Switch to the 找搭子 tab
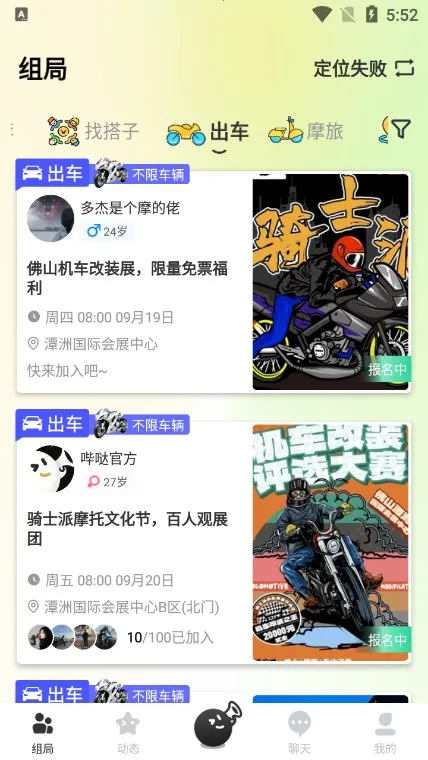The image size is (428, 760). 94,131
